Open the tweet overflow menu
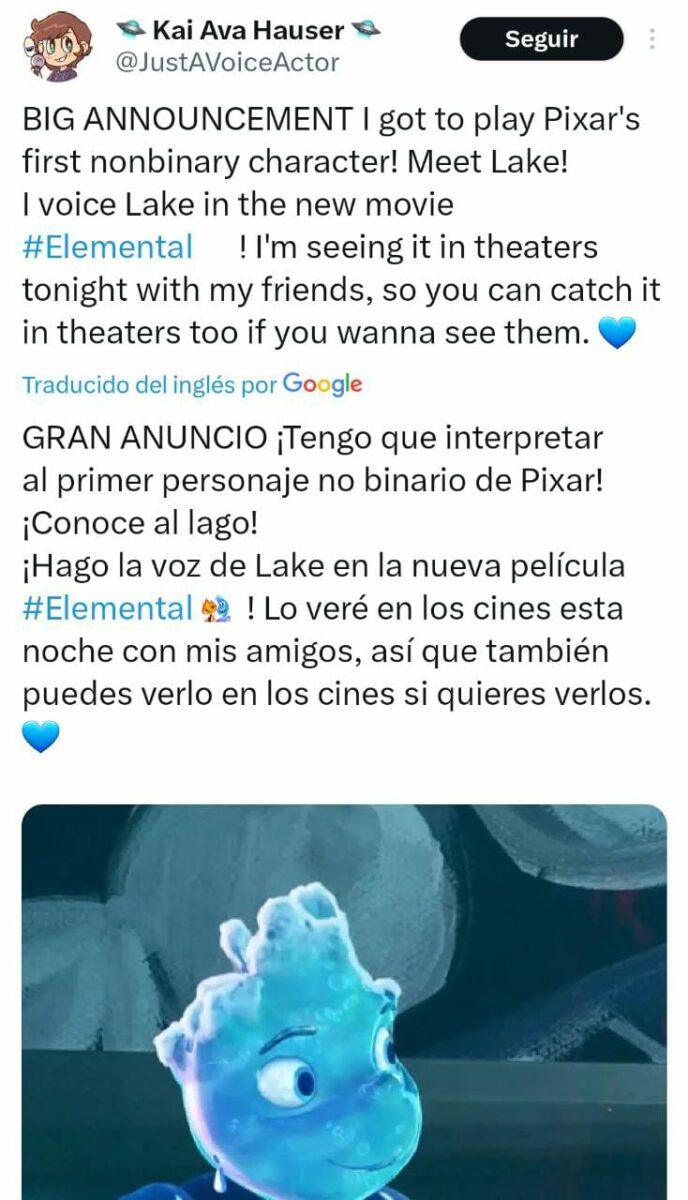Viewport: 688px width, 1200px height. coord(652,40)
